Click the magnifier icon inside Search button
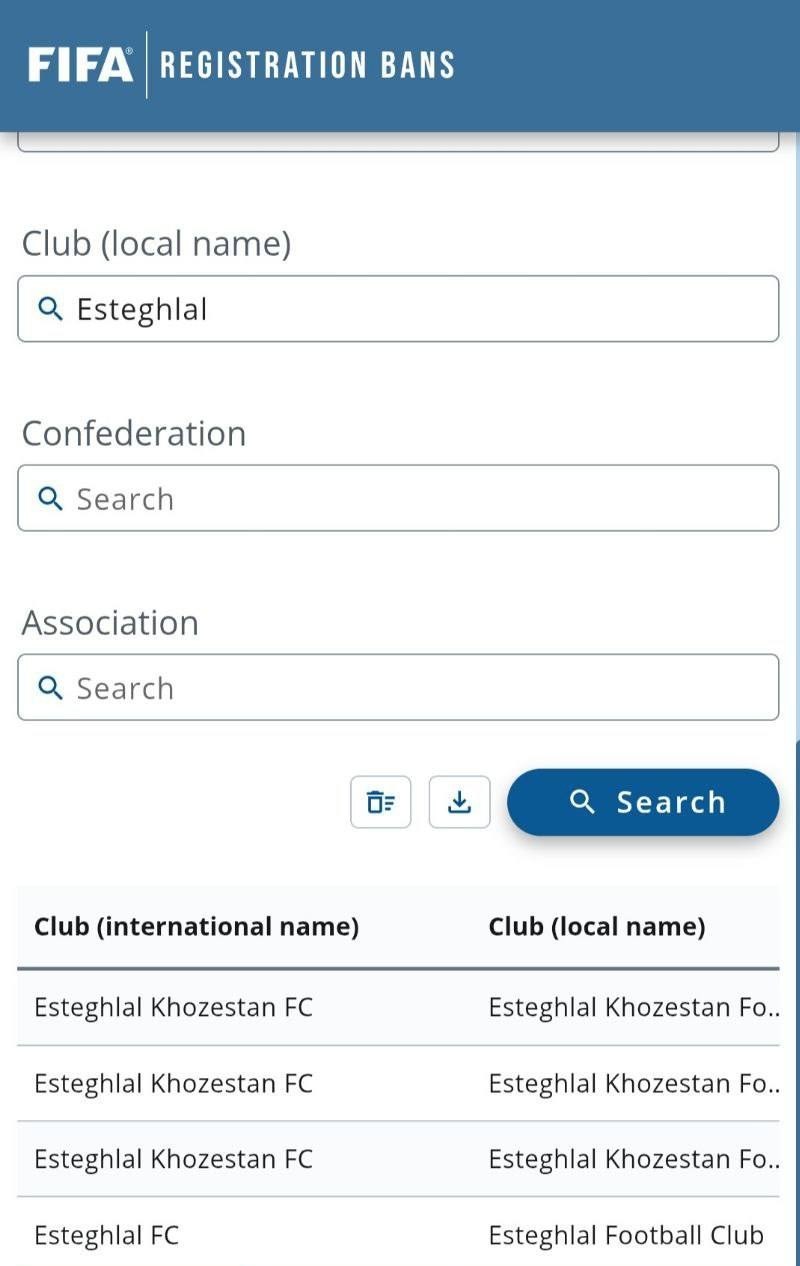 coord(583,801)
